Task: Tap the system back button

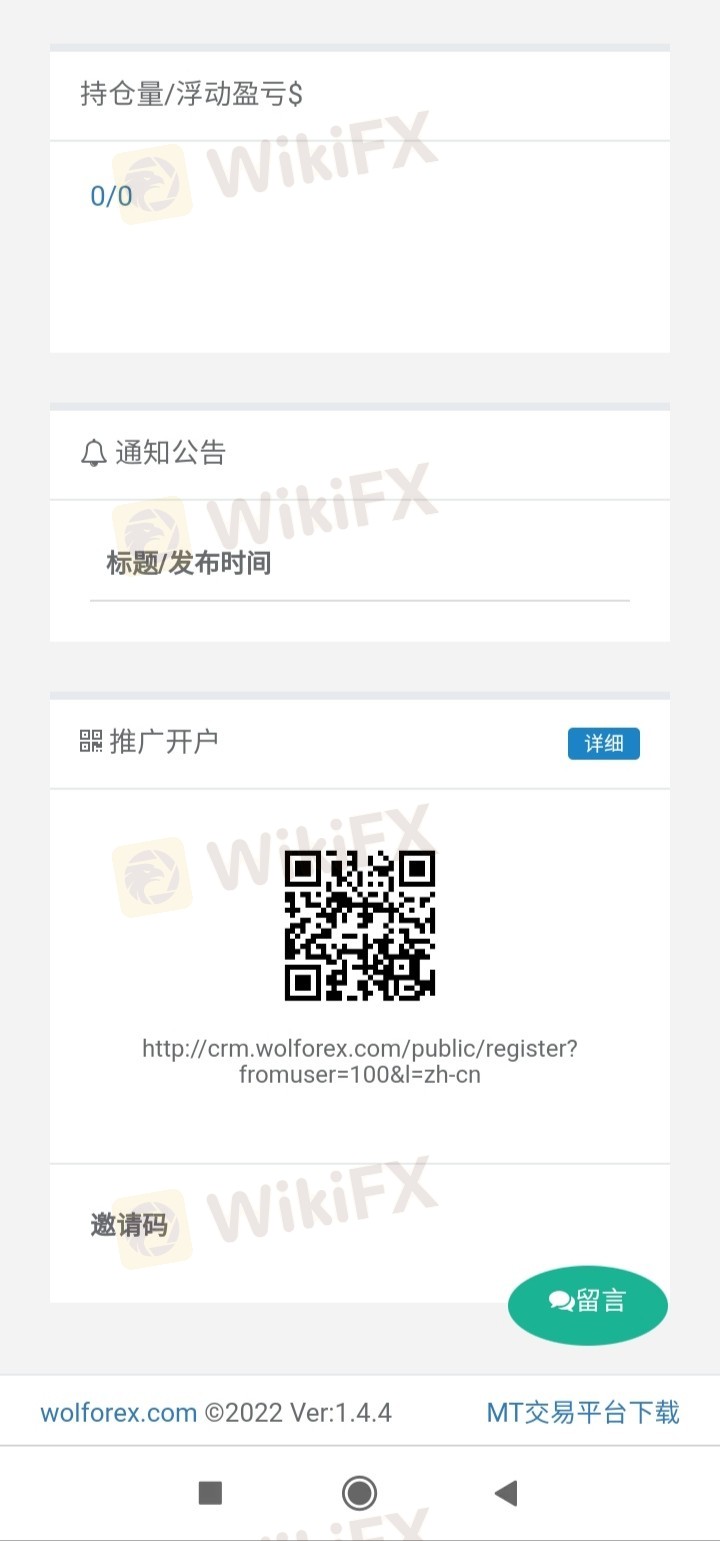Action: [506, 1493]
